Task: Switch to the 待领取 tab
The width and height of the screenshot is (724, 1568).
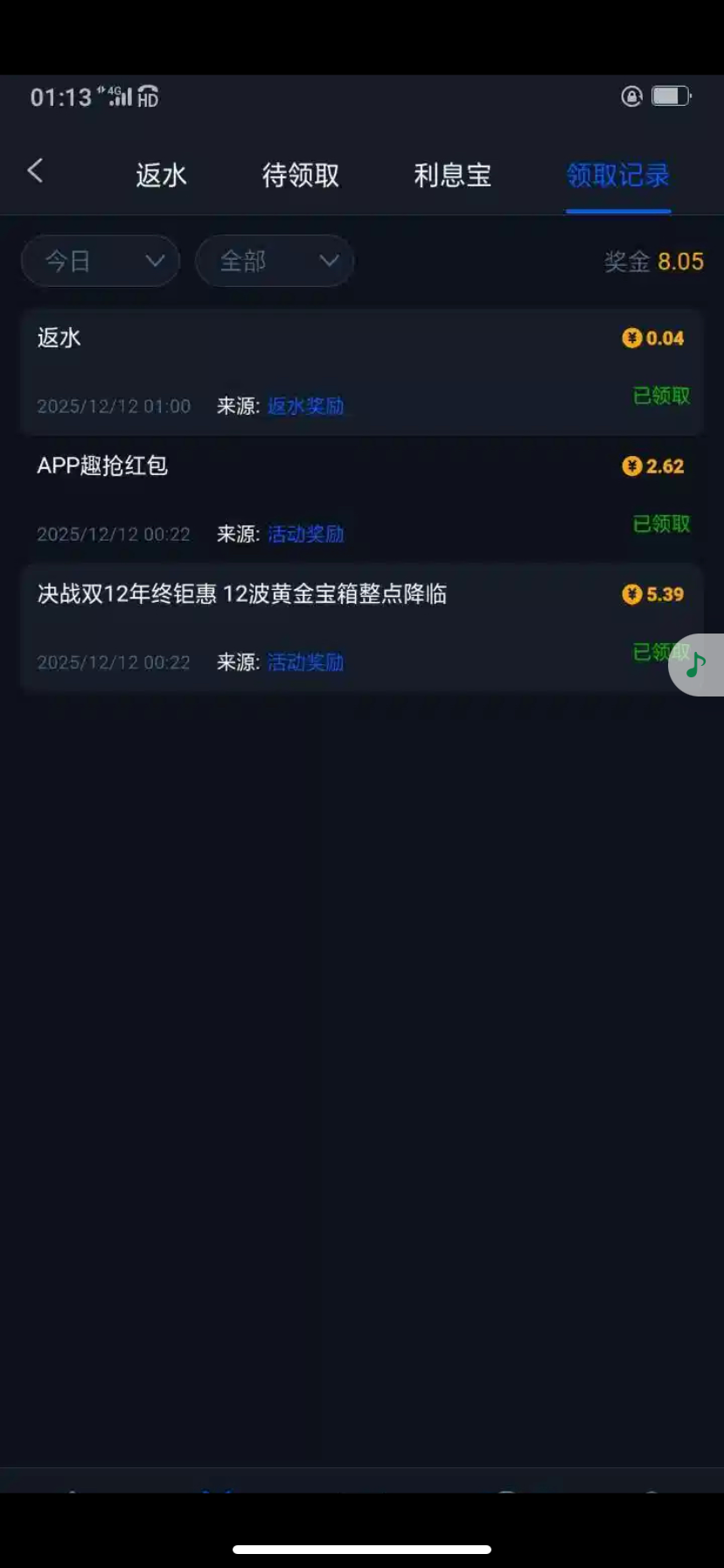Action: pos(300,175)
